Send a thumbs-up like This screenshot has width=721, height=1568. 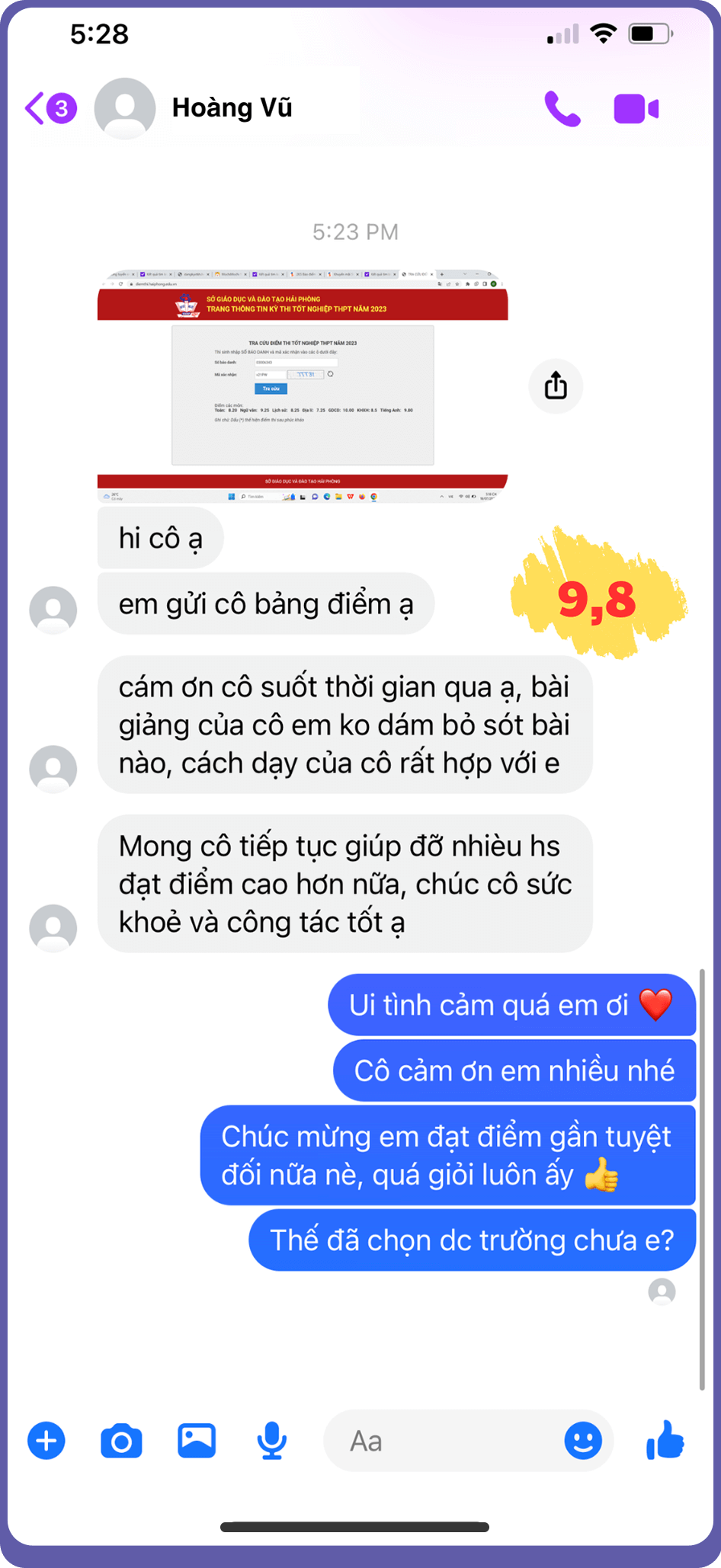665,1440
